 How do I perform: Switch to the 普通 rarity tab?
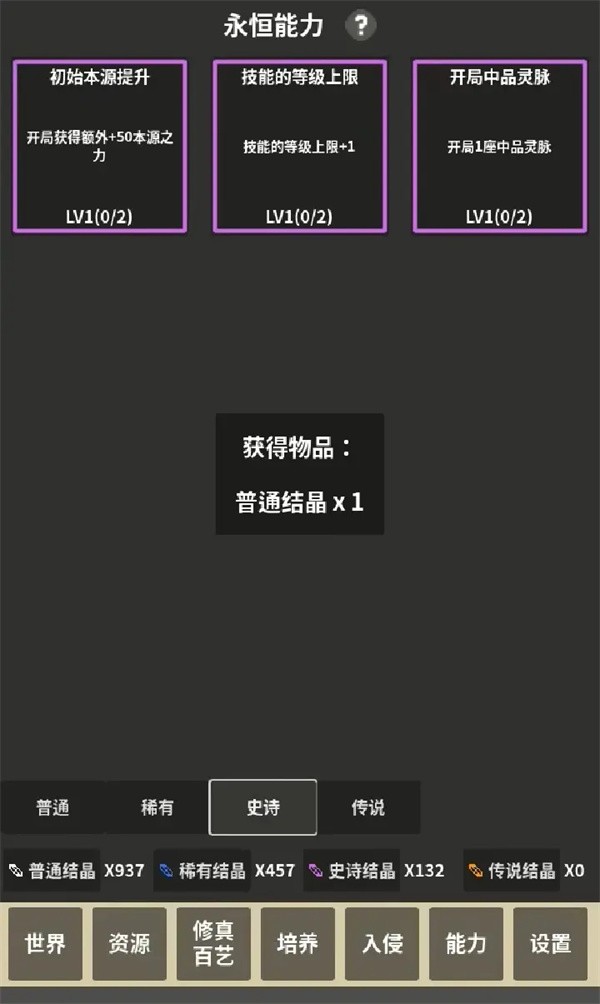(53, 808)
